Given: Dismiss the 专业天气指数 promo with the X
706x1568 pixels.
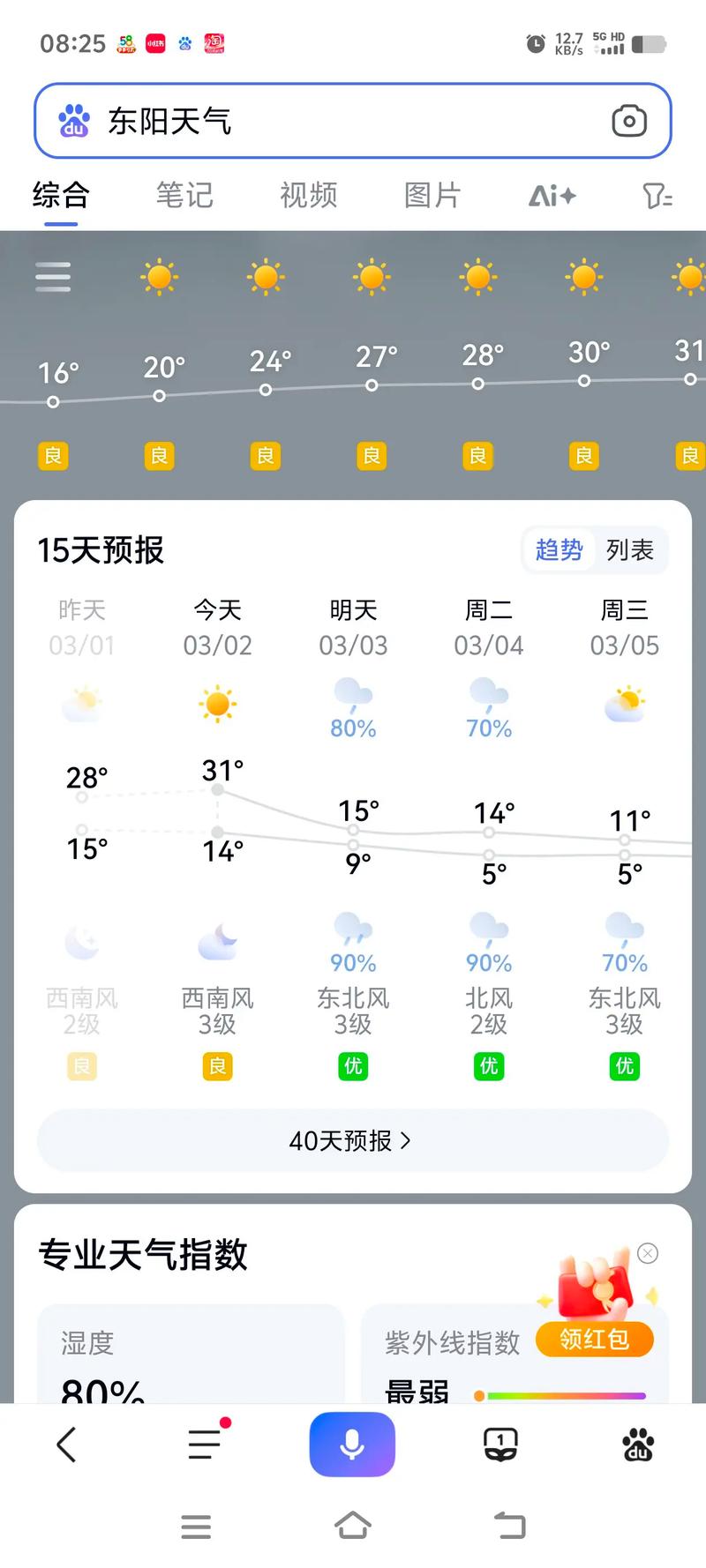Looking at the screenshot, I should tap(647, 1253).
